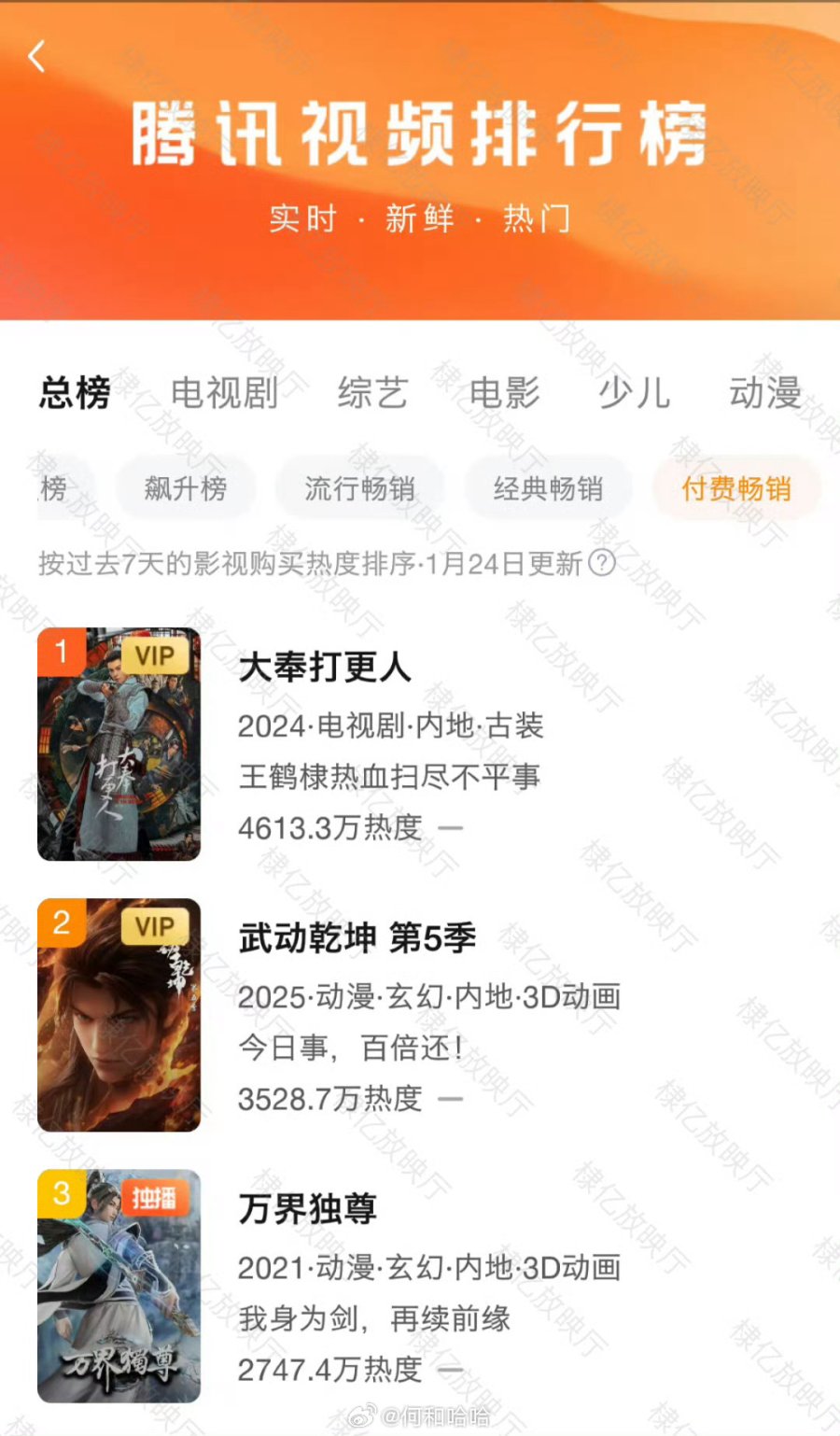Screen dimensions: 840x1436
Task: Open the 电影 ranking tab
Action: point(504,393)
